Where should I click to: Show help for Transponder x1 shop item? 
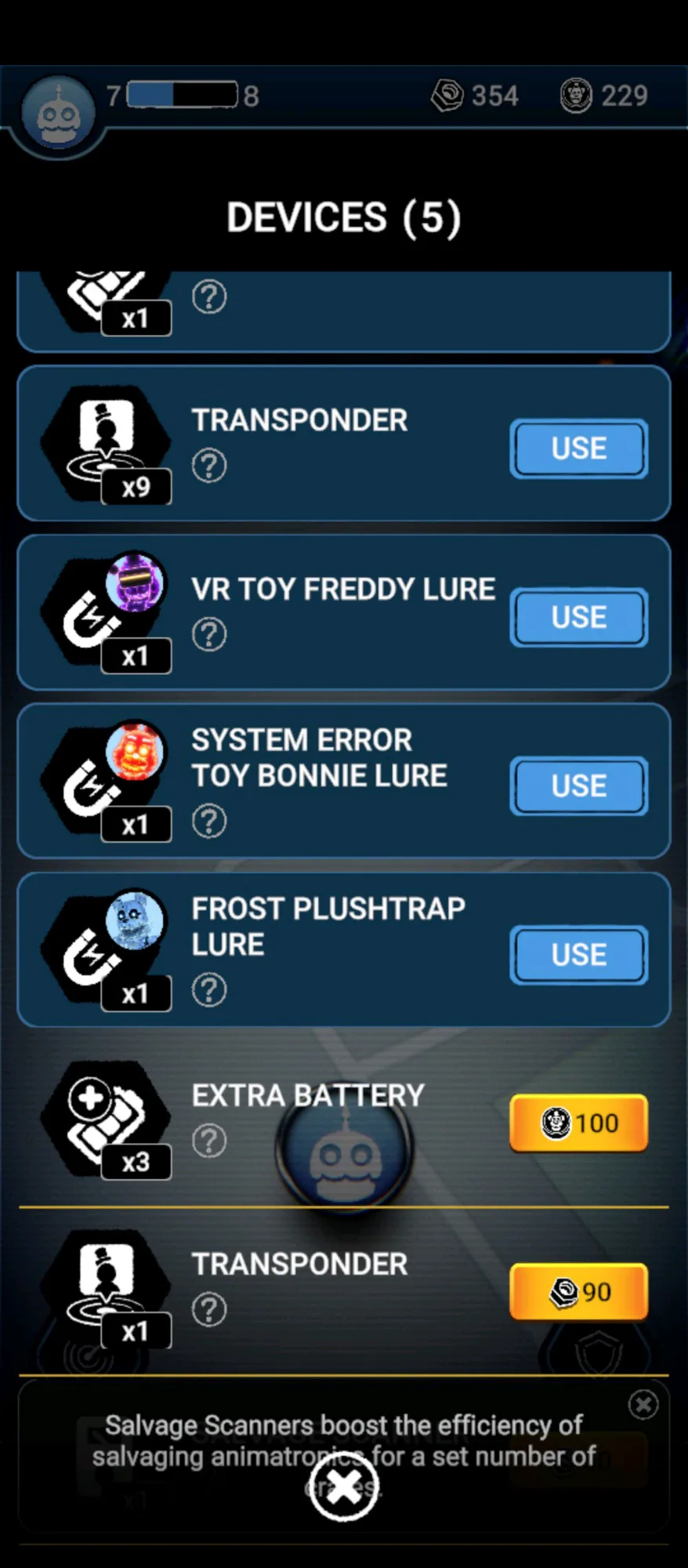click(209, 1309)
